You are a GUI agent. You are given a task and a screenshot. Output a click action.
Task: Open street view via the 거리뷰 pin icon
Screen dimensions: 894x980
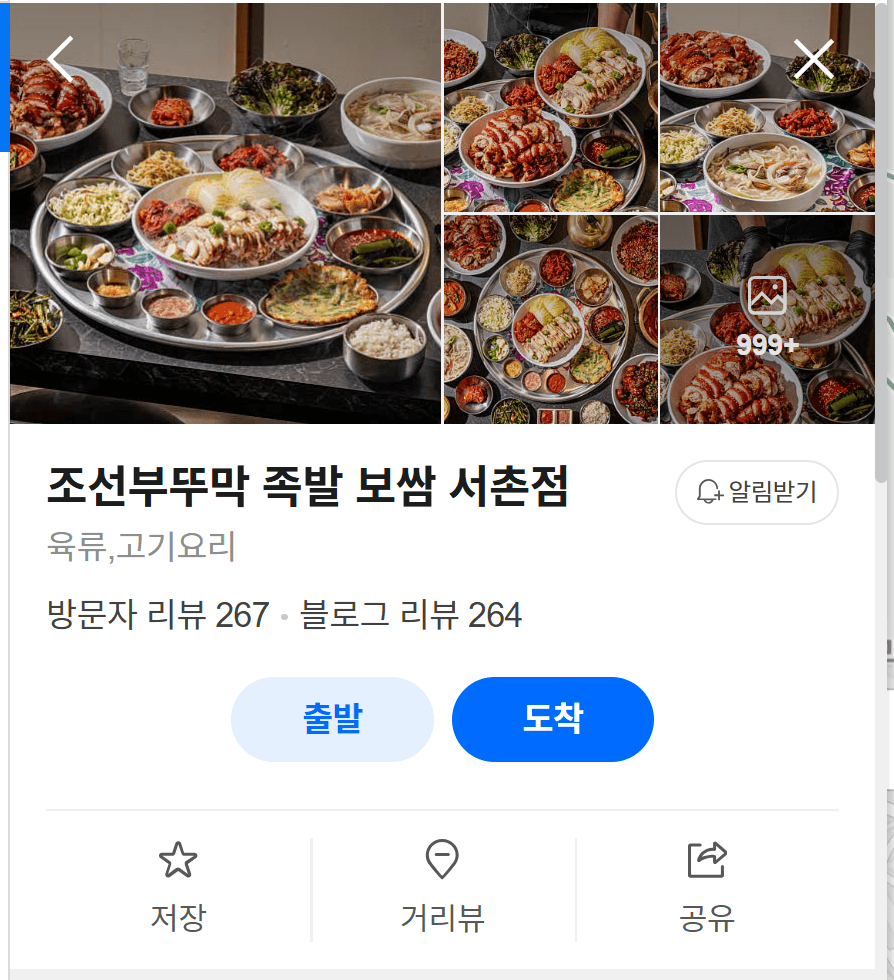pyautogui.click(x=443, y=857)
